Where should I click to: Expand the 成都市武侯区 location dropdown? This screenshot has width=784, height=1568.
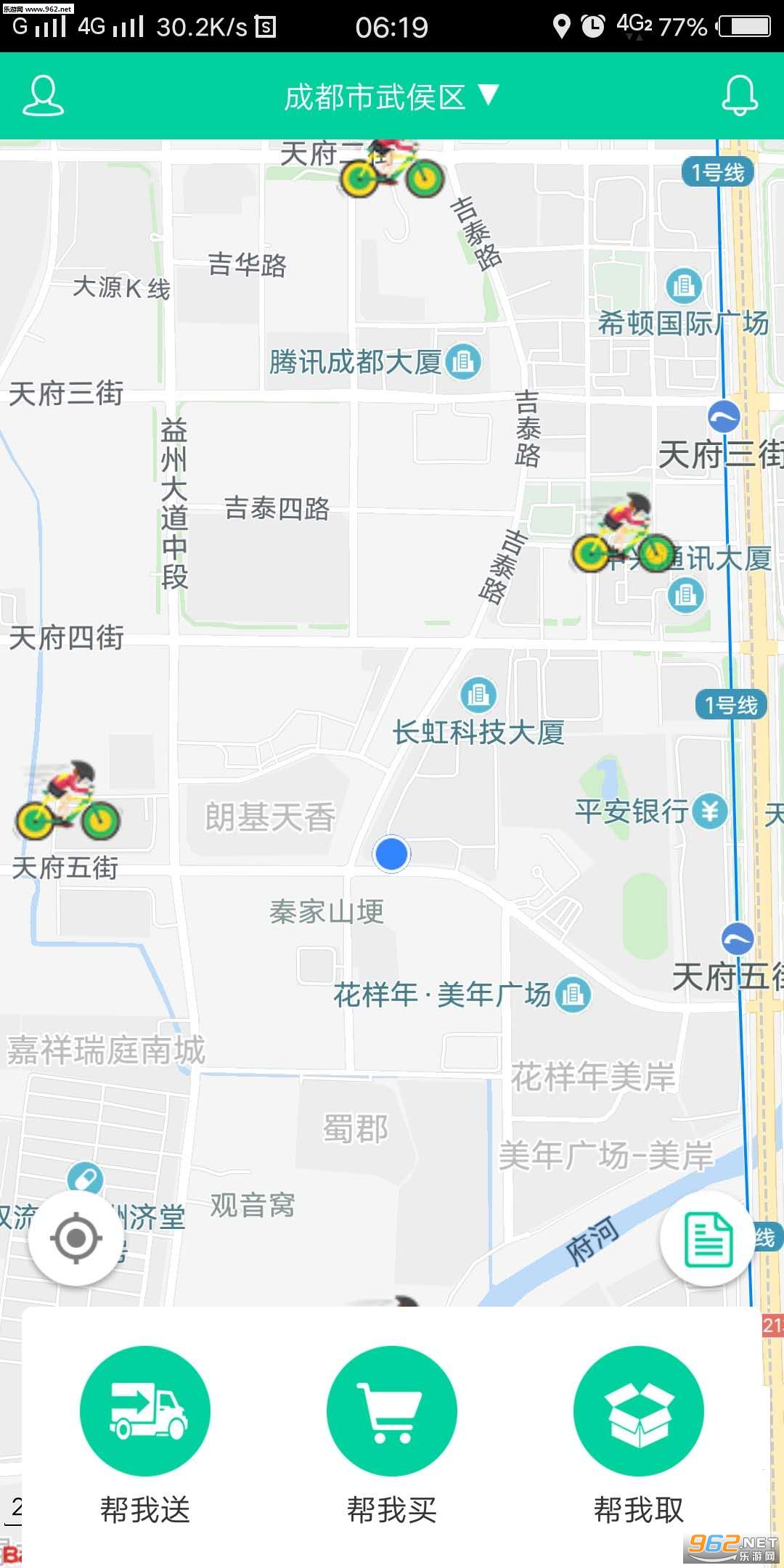(391, 97)
